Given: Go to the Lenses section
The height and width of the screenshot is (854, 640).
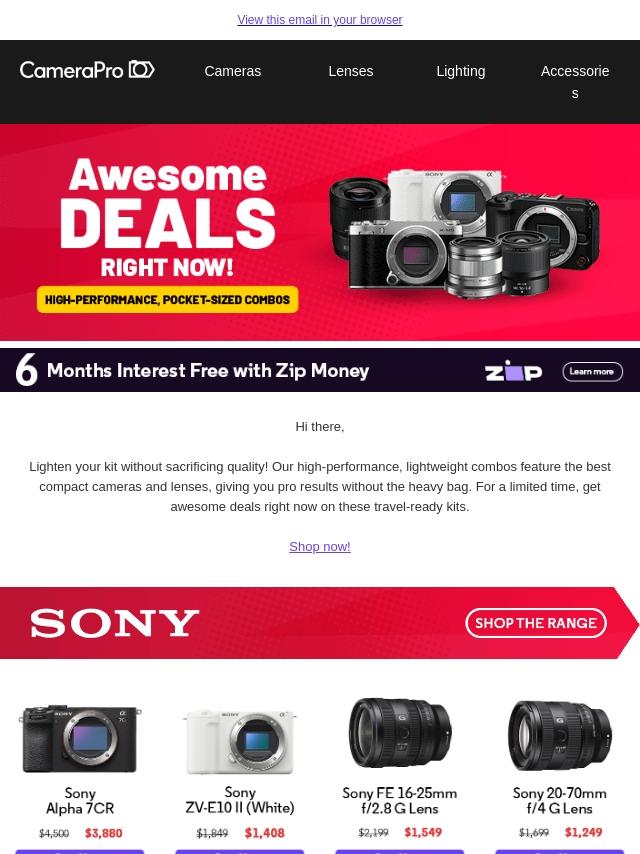Looking at the screenshot, I should click(x=350, y=71).
